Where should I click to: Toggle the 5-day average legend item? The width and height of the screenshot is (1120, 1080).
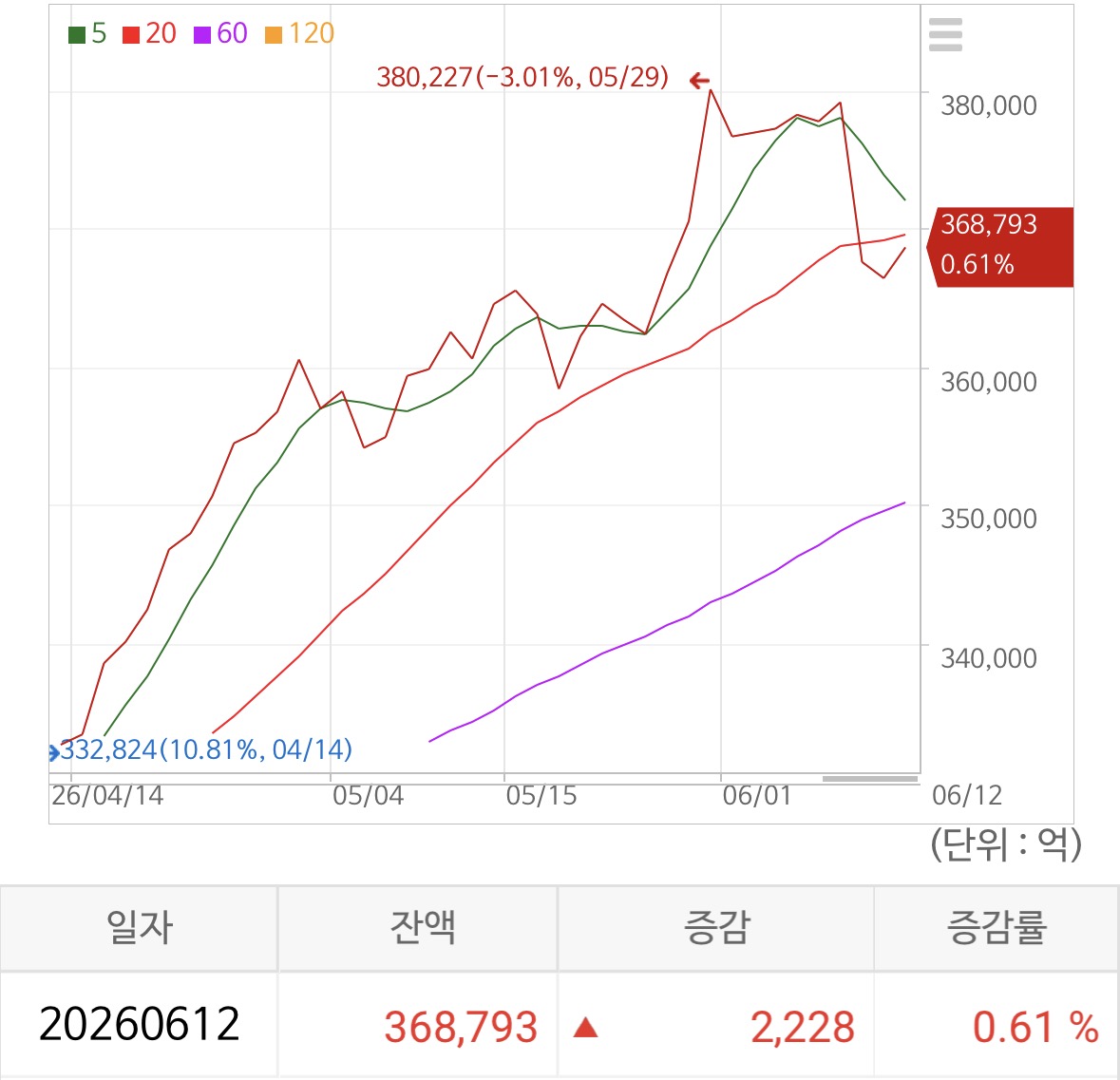coord(87,33)
